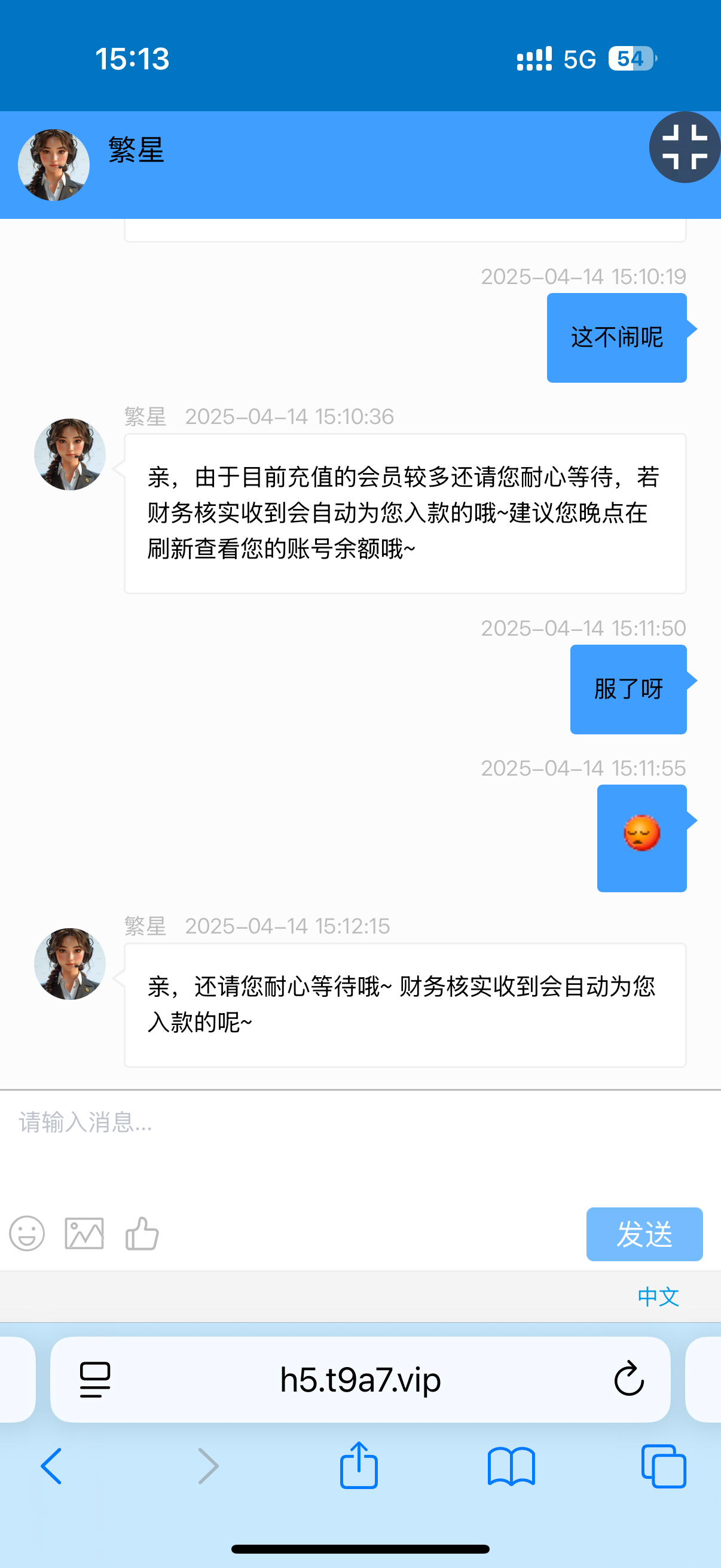
Task: Open Safari page settings menu
Action: 96,1378
